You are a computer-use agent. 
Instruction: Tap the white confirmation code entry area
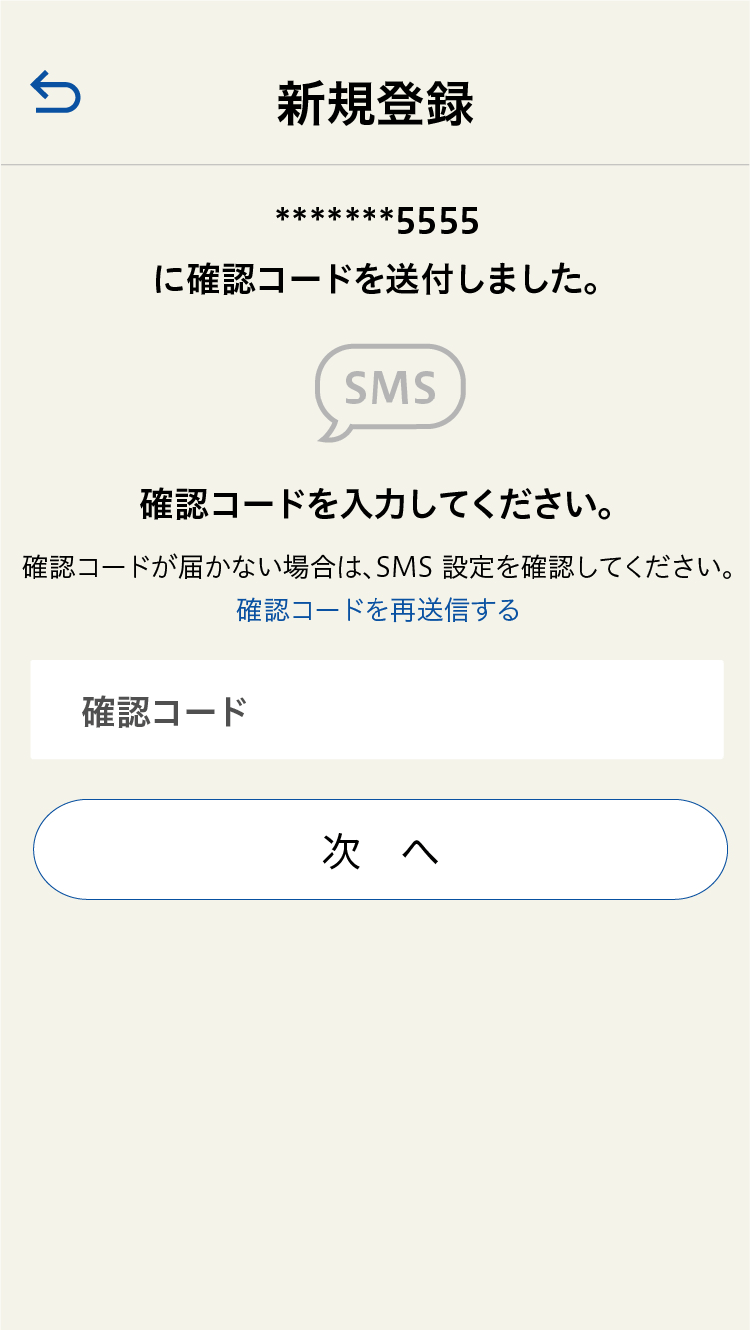click(375, 708)
